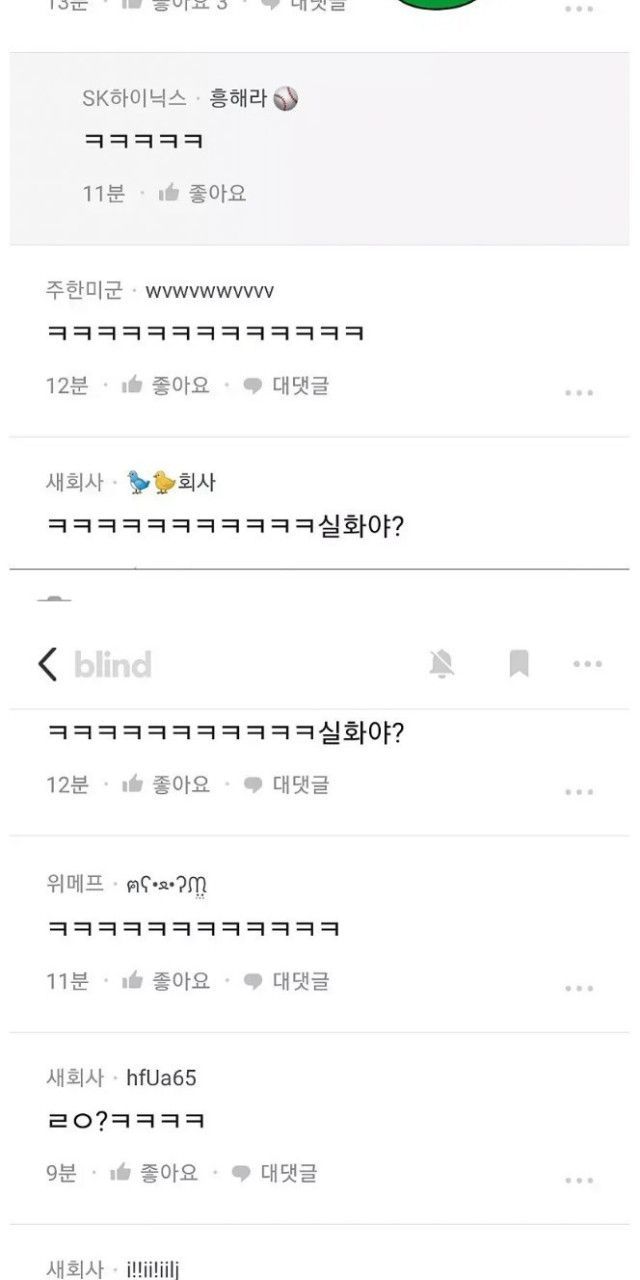
Task: Tap 대댓글 under the 실화야? comment
Action: 286,785
